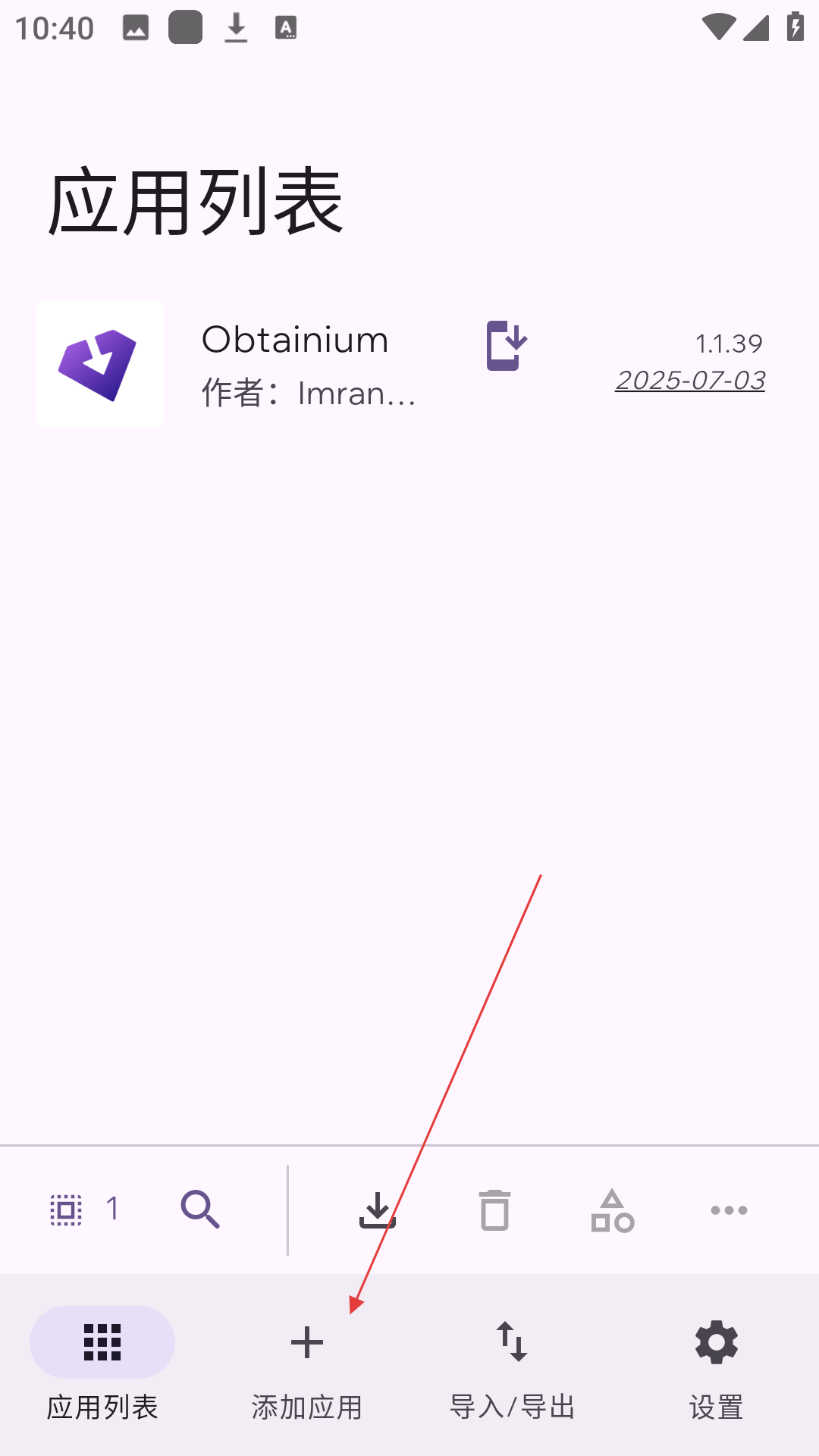The image size is (819, 1456).
Task: Open the categories icon
Action: click(x=612, y=1211)
